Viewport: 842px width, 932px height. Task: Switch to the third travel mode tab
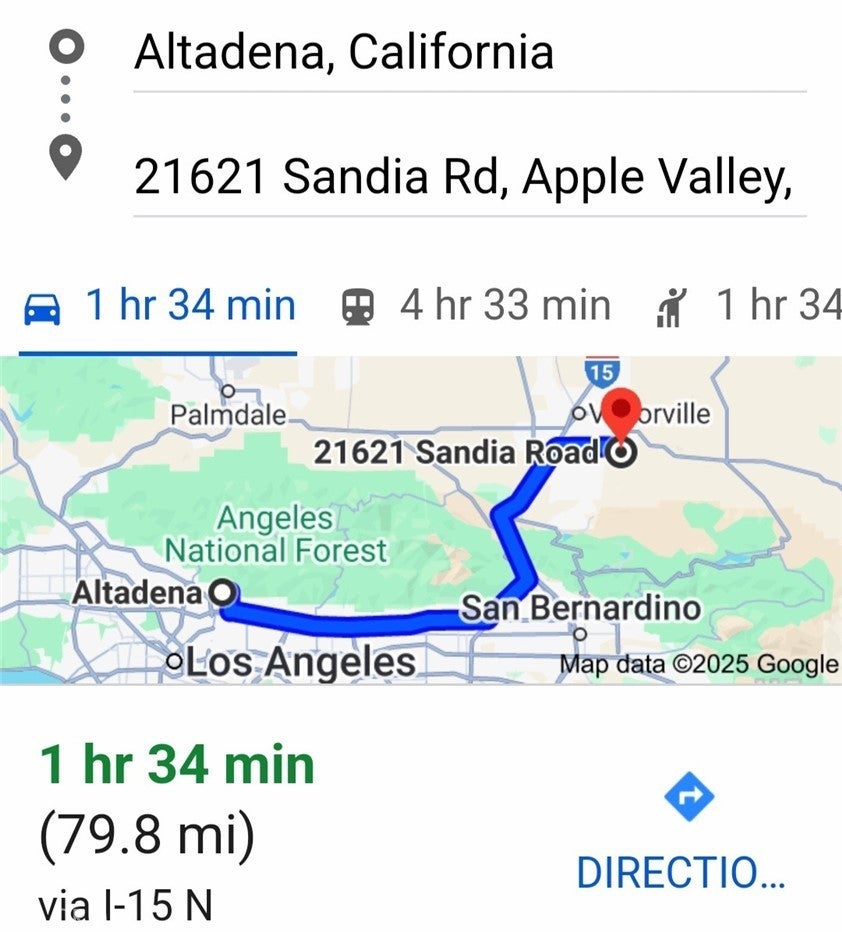click(x=748, y=306)
